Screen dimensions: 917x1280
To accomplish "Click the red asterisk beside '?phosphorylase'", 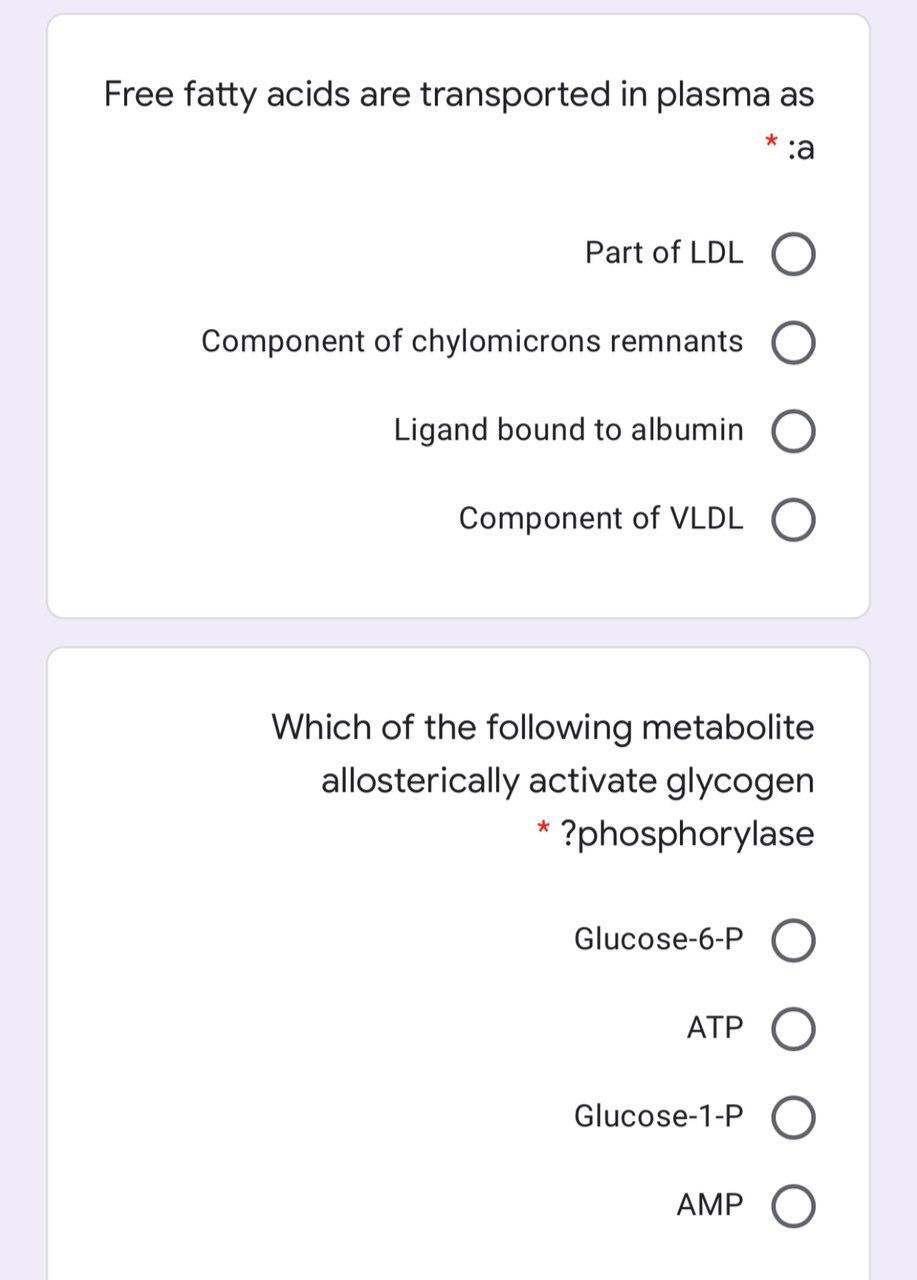I will pos(543,830).
